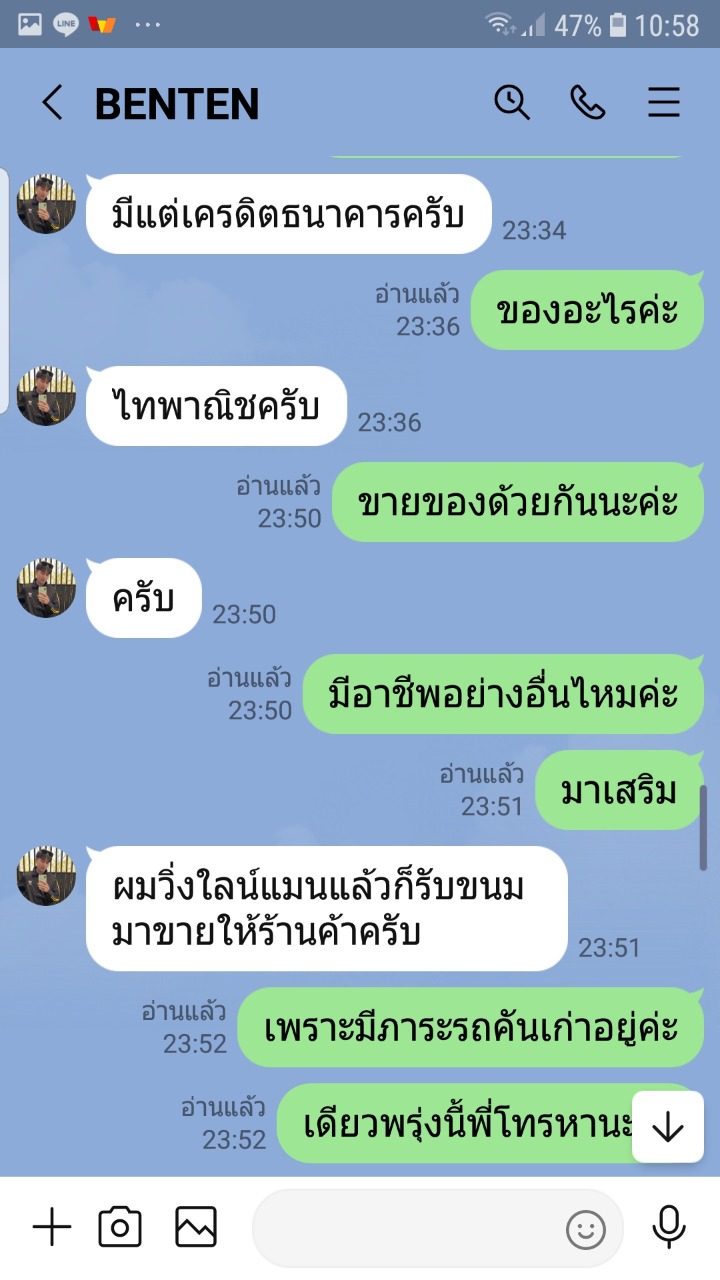Viewport: 720px width, 1280px height.
Task: Search within this chat history
Action: coord(512,103)
